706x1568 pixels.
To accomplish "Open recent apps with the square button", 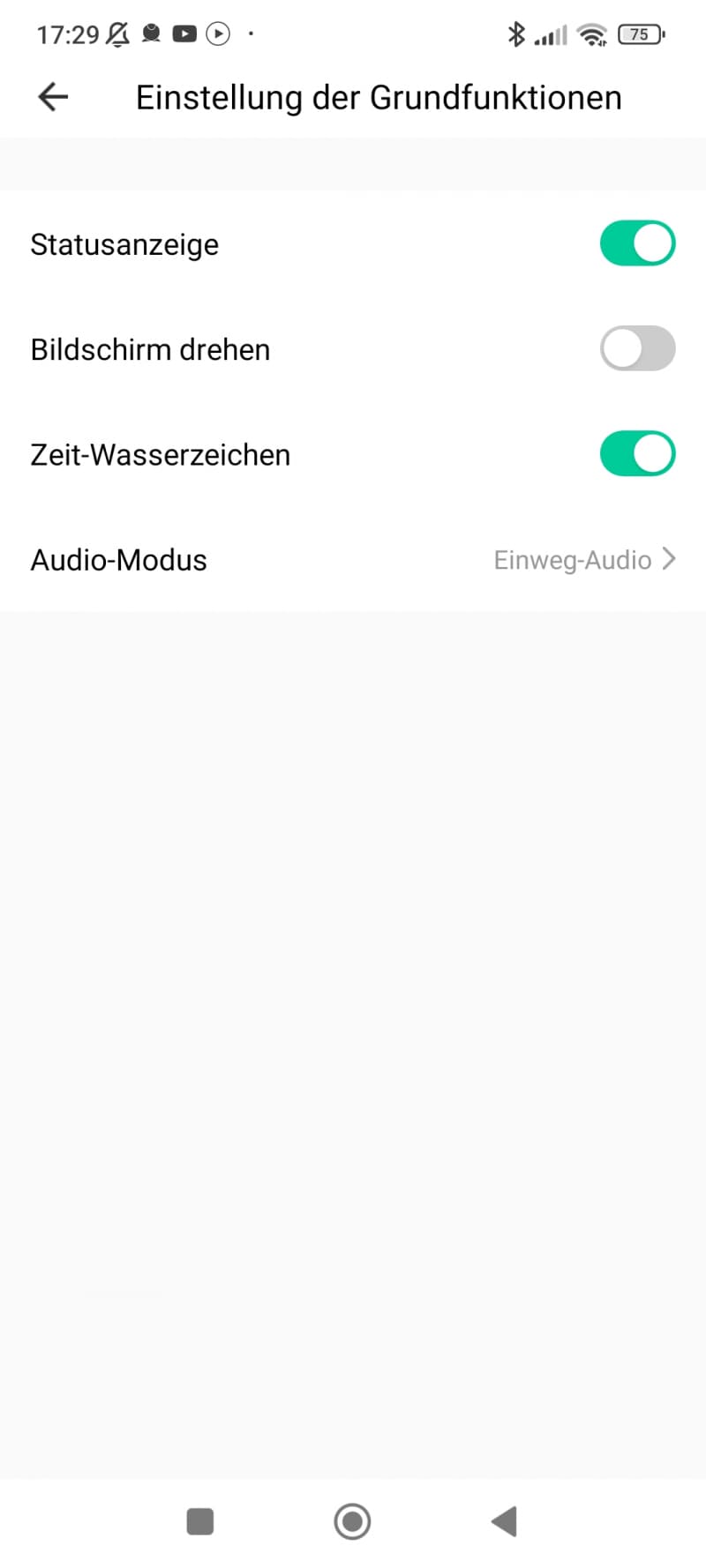I will click(200, 1520).
